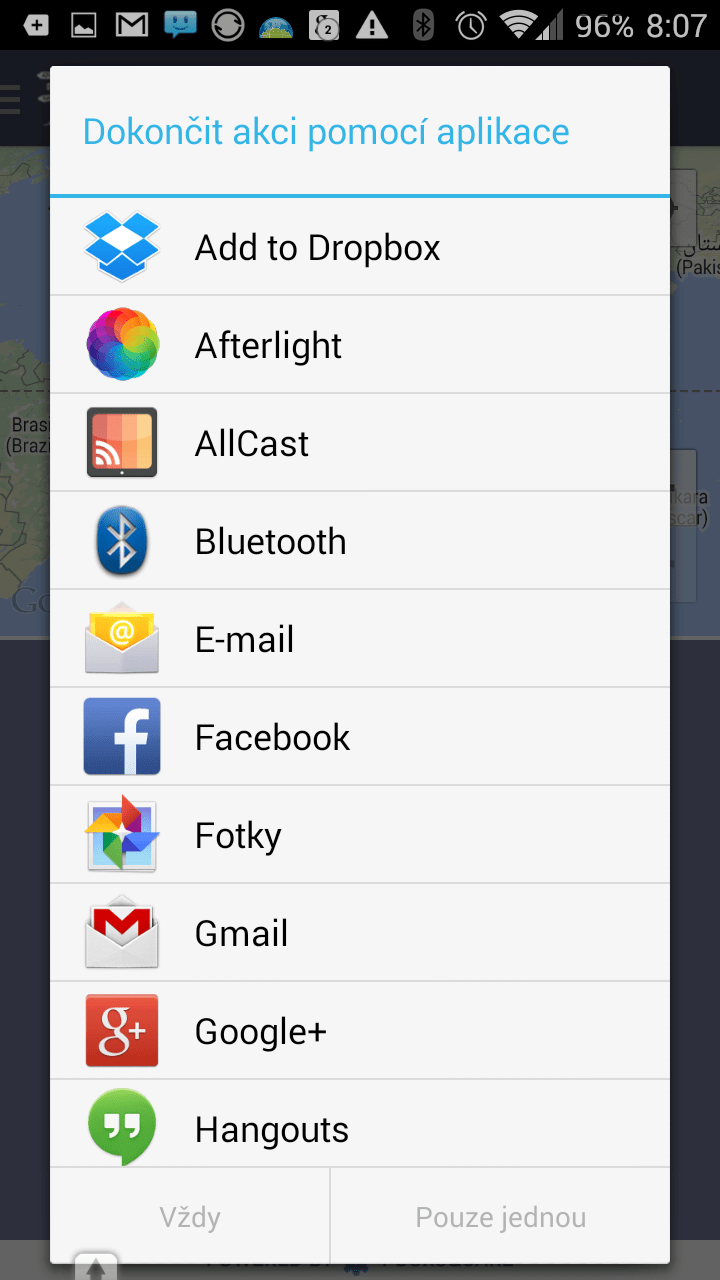The width and height of the screenshot is (720, 1280).
Task: Select the Fotky app
Action: [360, 835]
